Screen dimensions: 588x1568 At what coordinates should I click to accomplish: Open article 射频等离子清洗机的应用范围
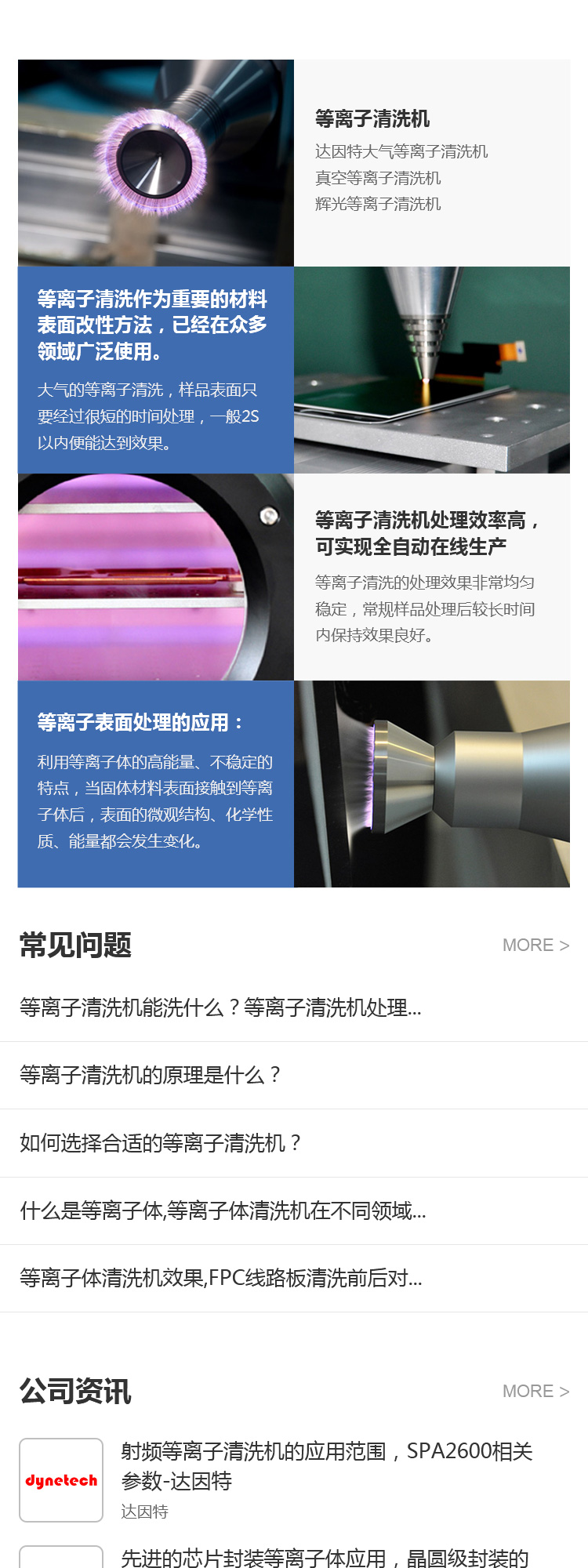[x=326, y=1465]
